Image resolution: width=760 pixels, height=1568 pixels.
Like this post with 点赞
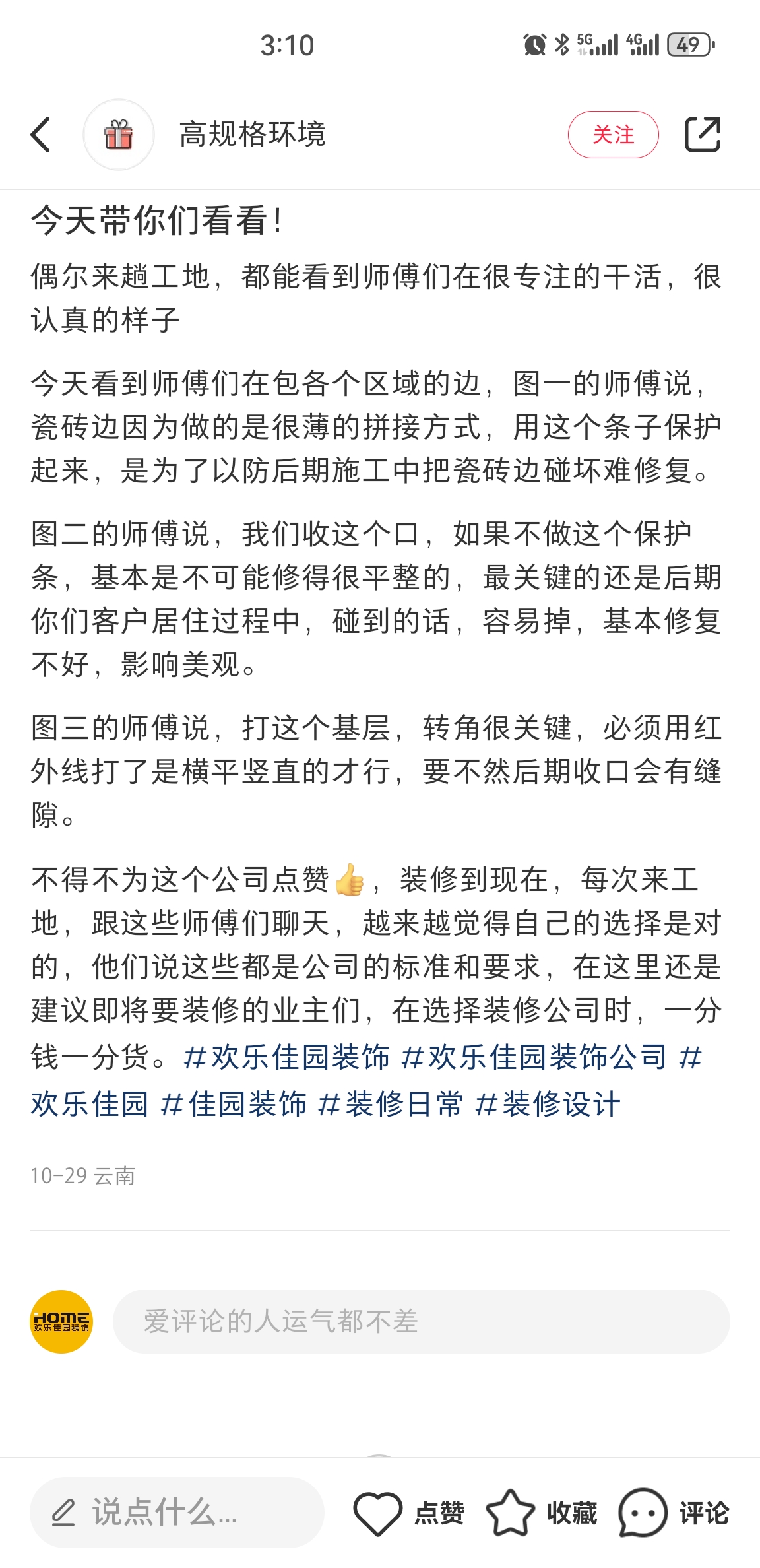pyautogui.click(x=409, y=1512)
